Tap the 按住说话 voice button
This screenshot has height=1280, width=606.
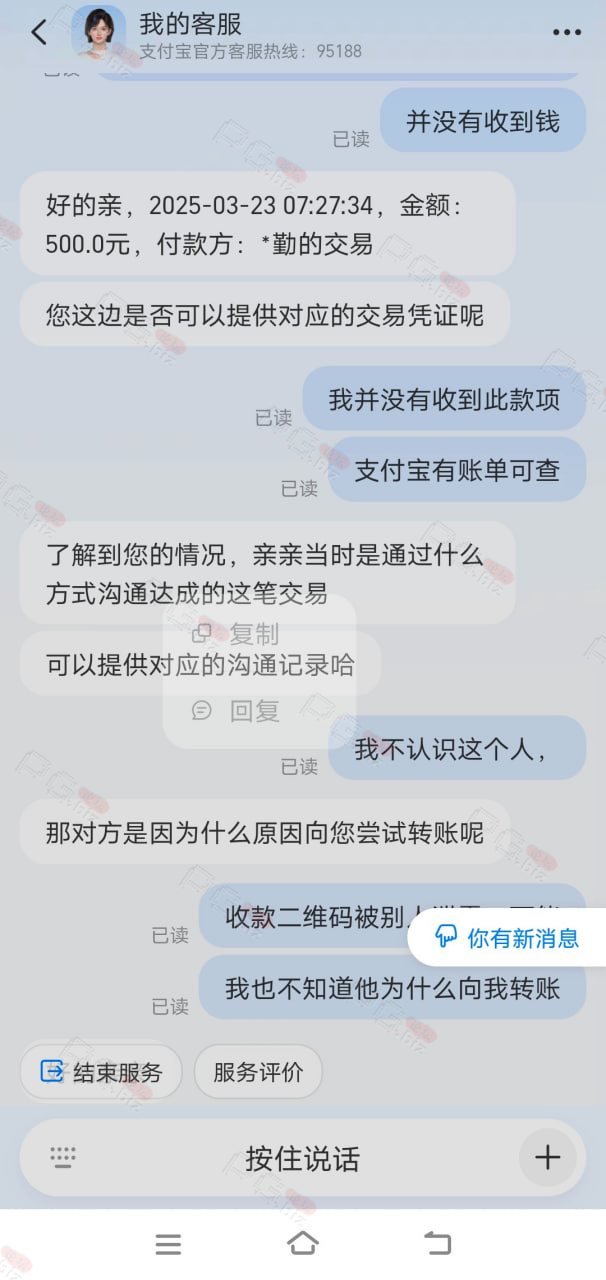click(x=302, y=1158)
